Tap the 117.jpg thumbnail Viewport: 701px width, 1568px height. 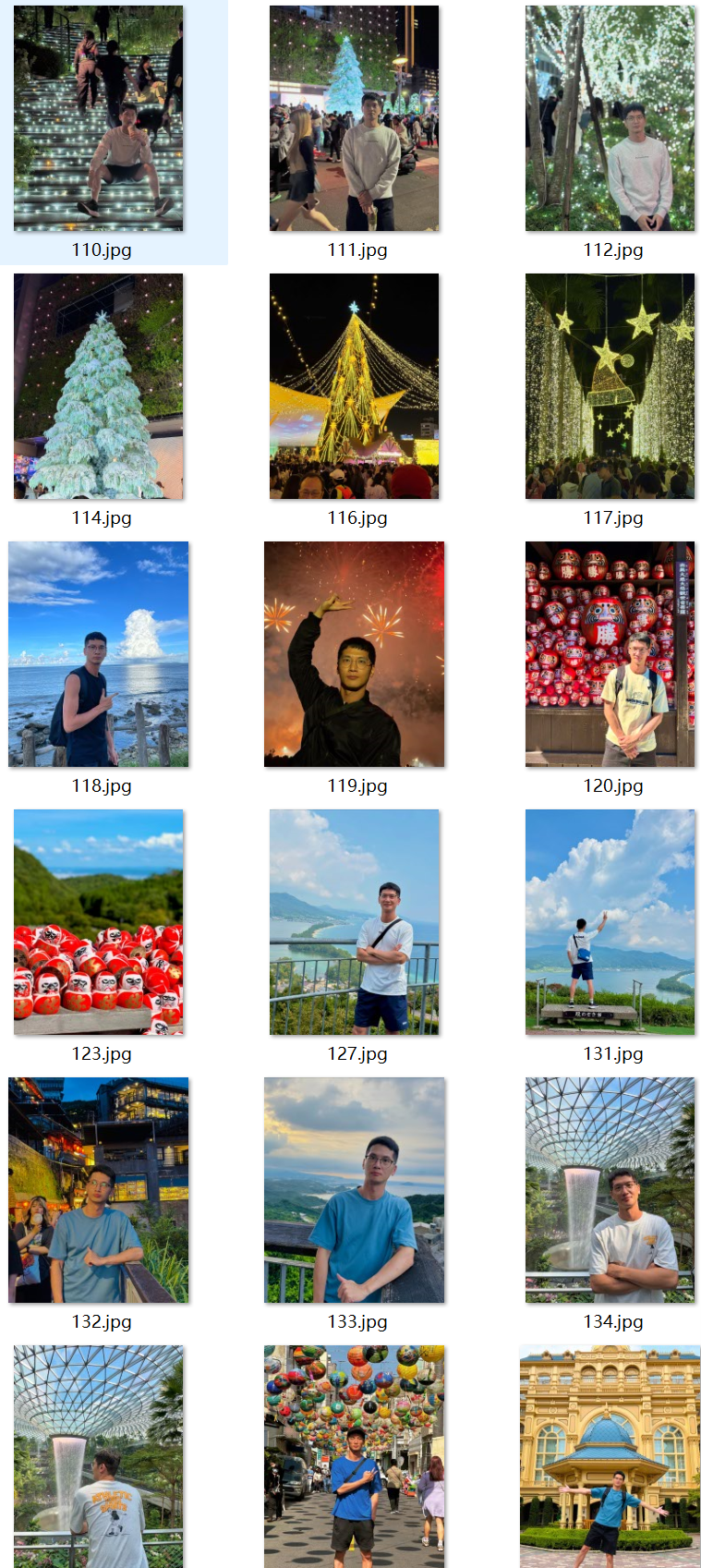coord(610,386)
